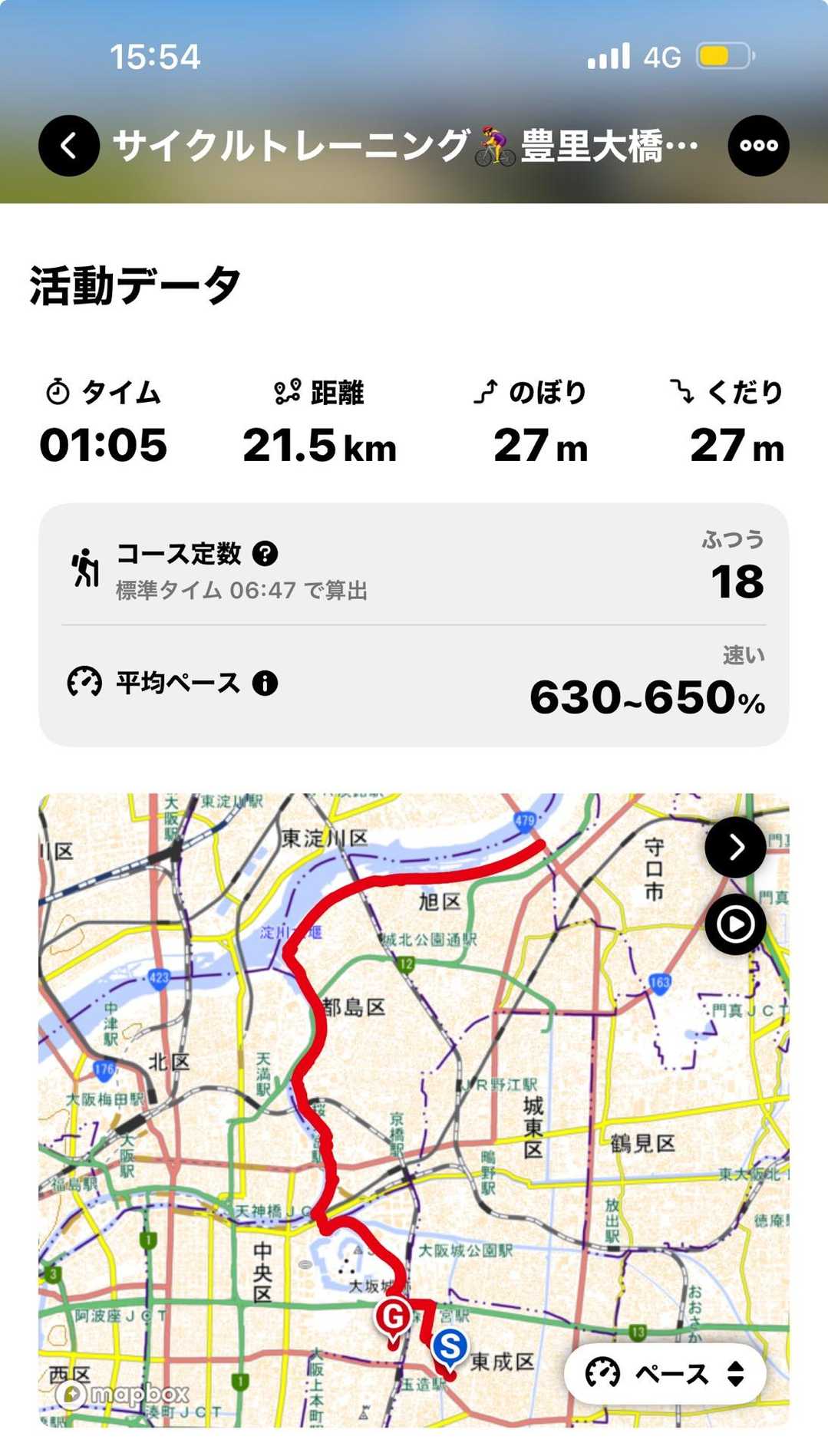The width and height of the screenshot is (828, 1456).
Task: Play the route animation on map
Action: click(x=735, y=924)
